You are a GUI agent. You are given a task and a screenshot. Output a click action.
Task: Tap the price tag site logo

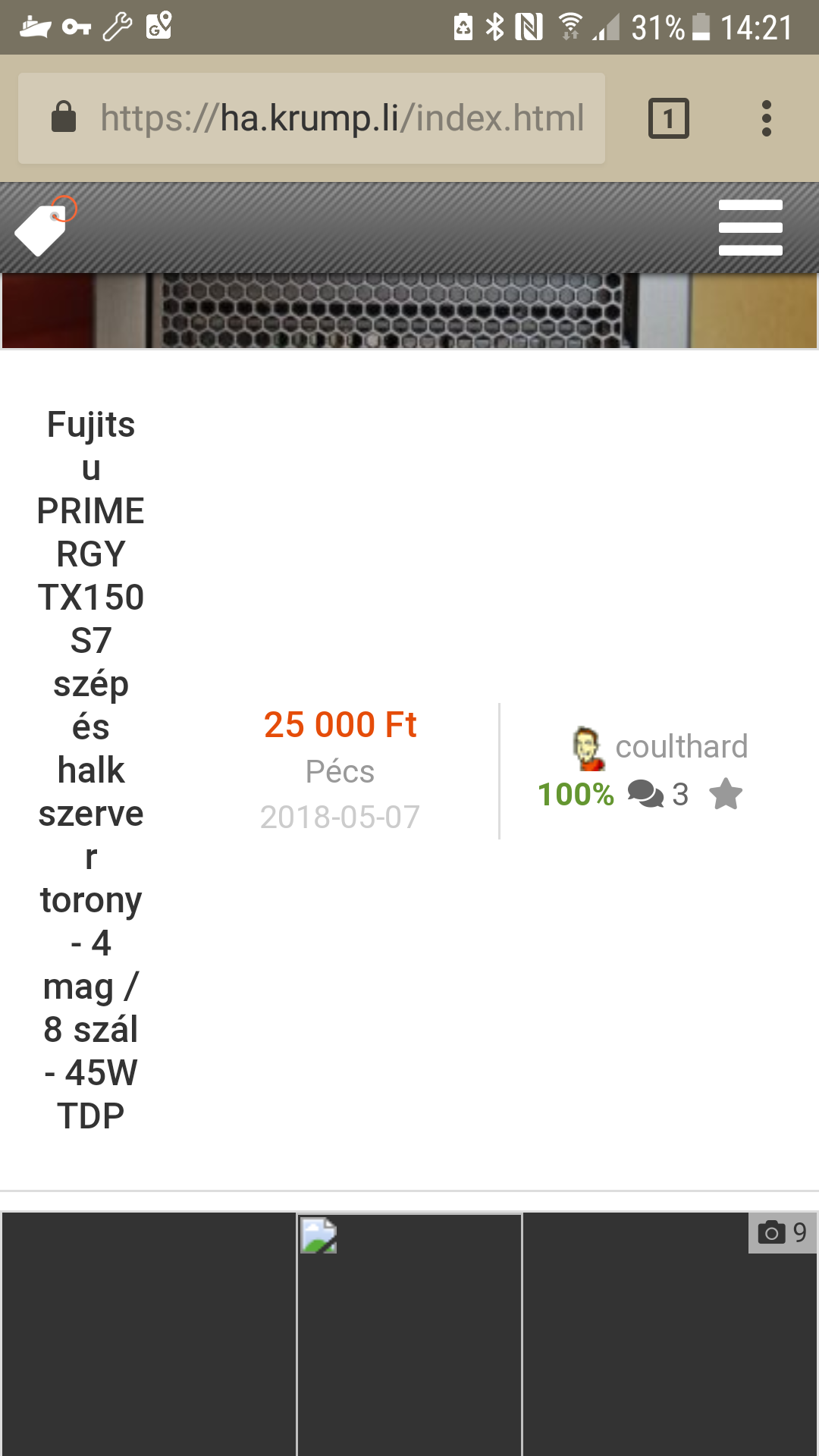tap(44, 227)
